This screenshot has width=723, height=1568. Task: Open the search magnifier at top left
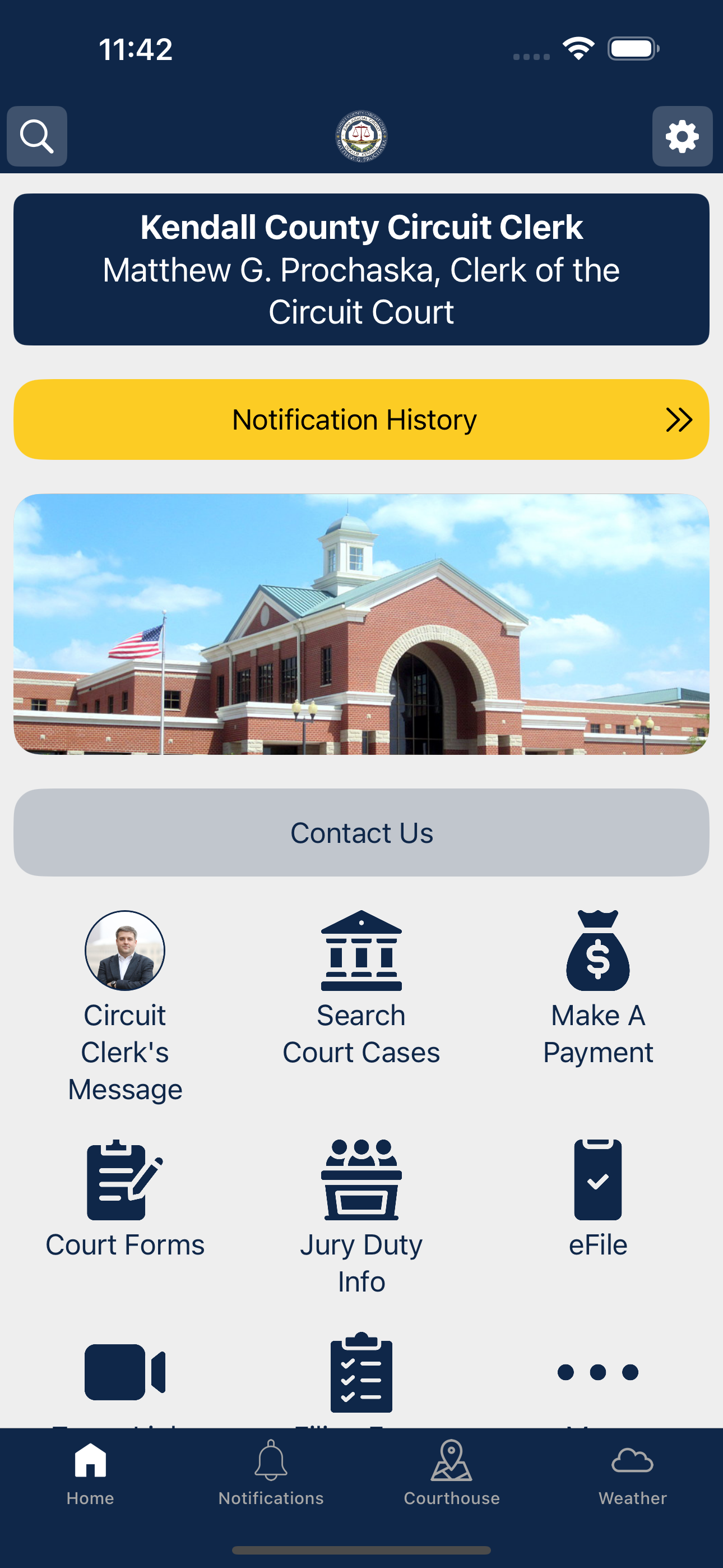[x=36, y=136]
